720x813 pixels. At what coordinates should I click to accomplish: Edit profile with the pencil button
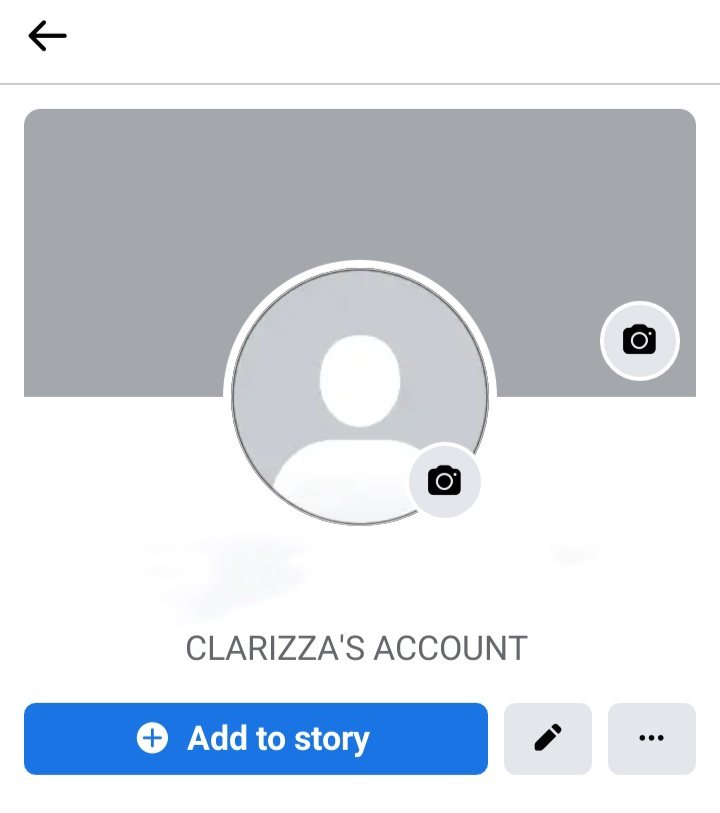[x=547, y=739]
